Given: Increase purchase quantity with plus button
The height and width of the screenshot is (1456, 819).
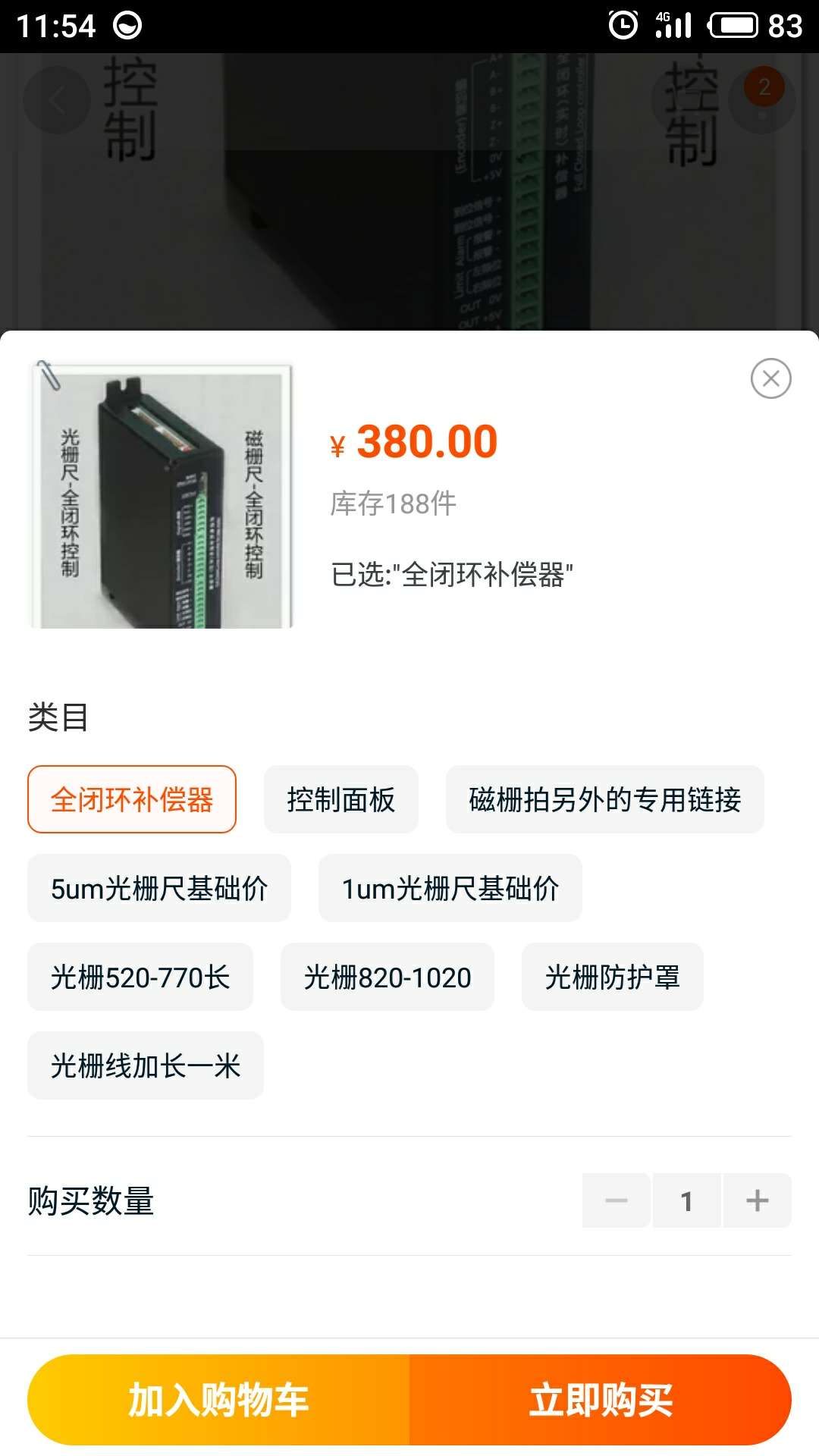Looking at the screenshot, I should point(757,1200).
